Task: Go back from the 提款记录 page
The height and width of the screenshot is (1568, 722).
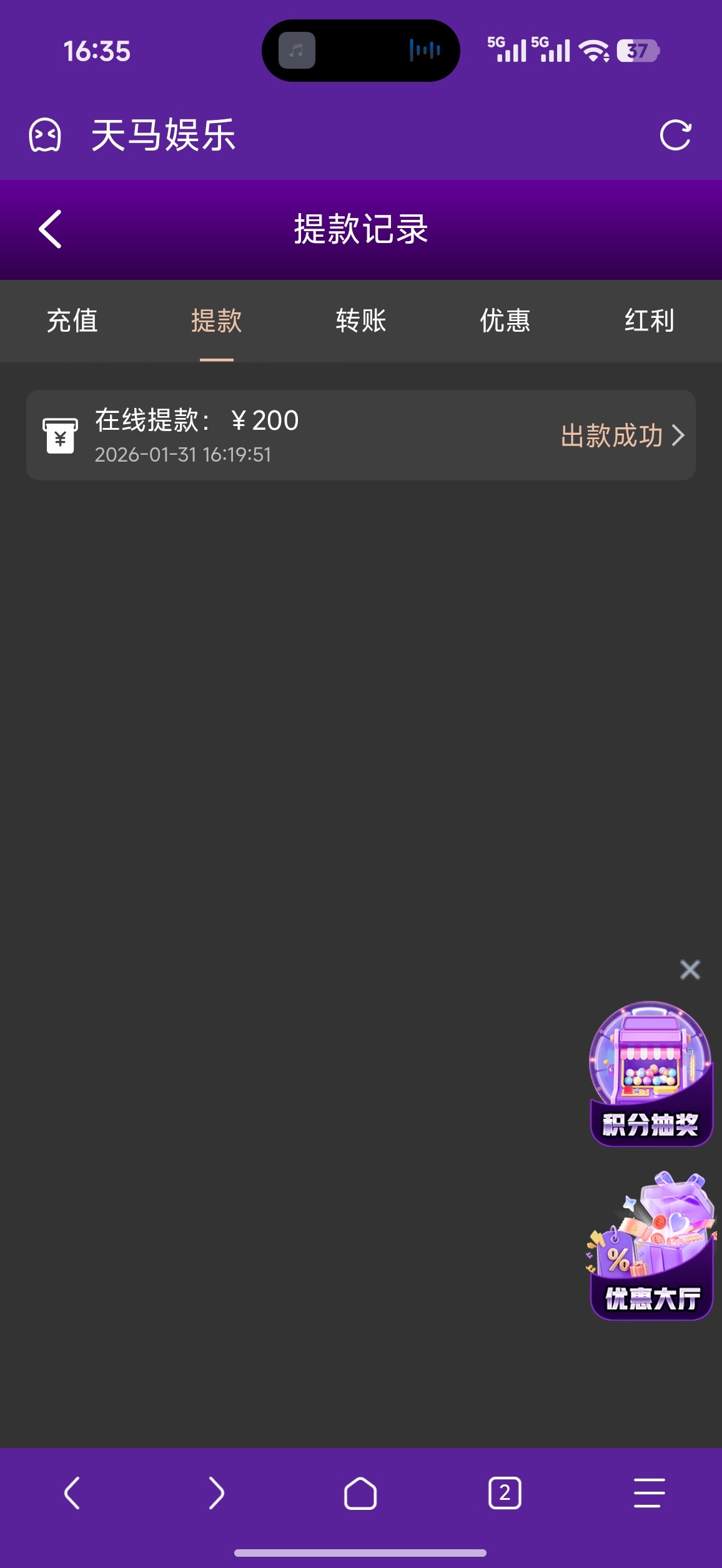Action: tap(51, 229)
